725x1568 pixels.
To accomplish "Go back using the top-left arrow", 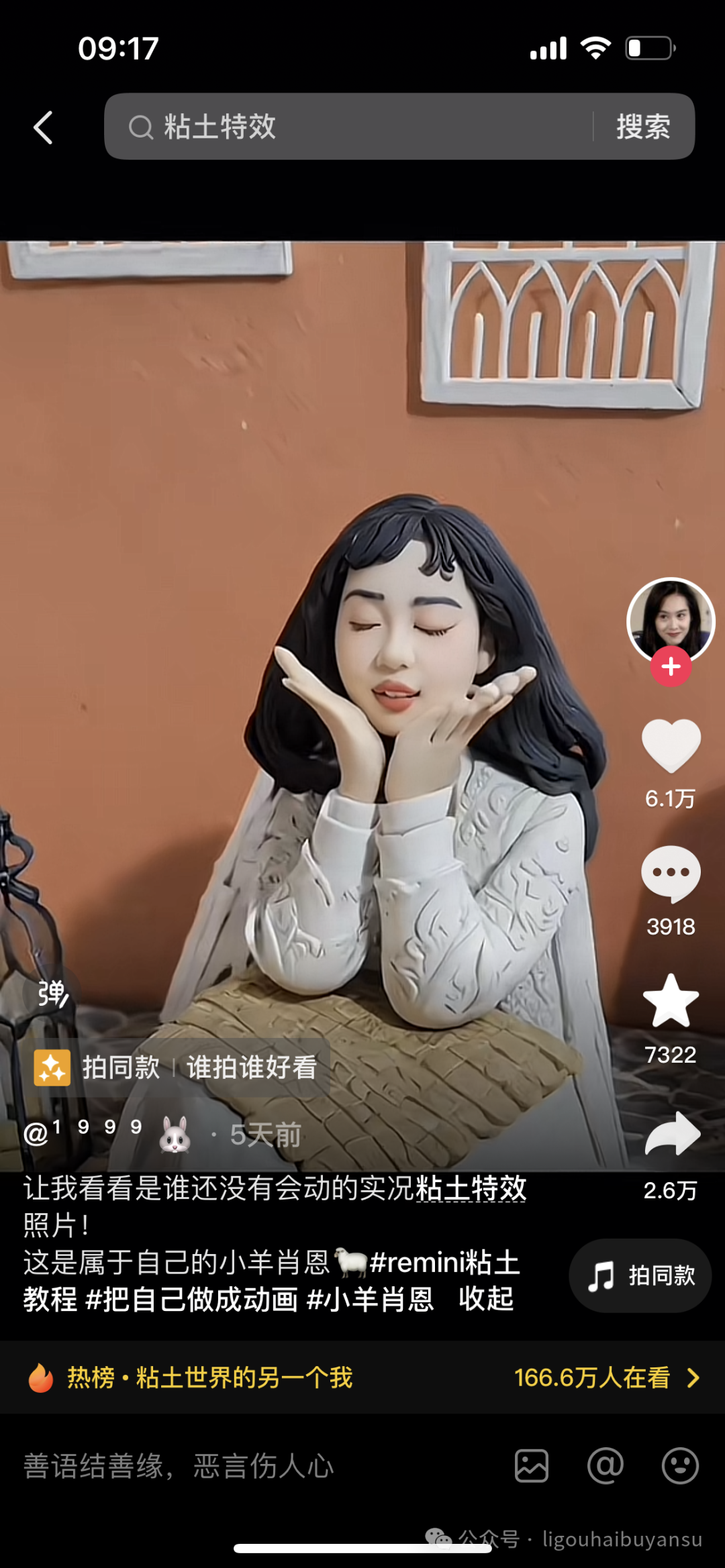I will tap(44, 127).
